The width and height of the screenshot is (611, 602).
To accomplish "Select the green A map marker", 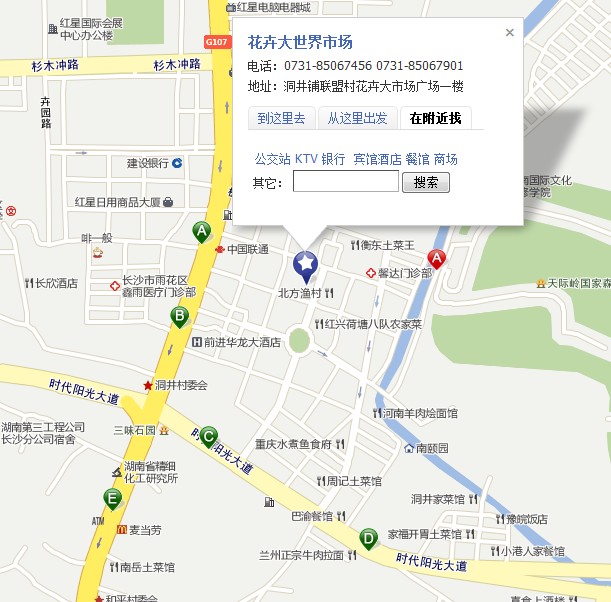I will (x=202, y=233).
